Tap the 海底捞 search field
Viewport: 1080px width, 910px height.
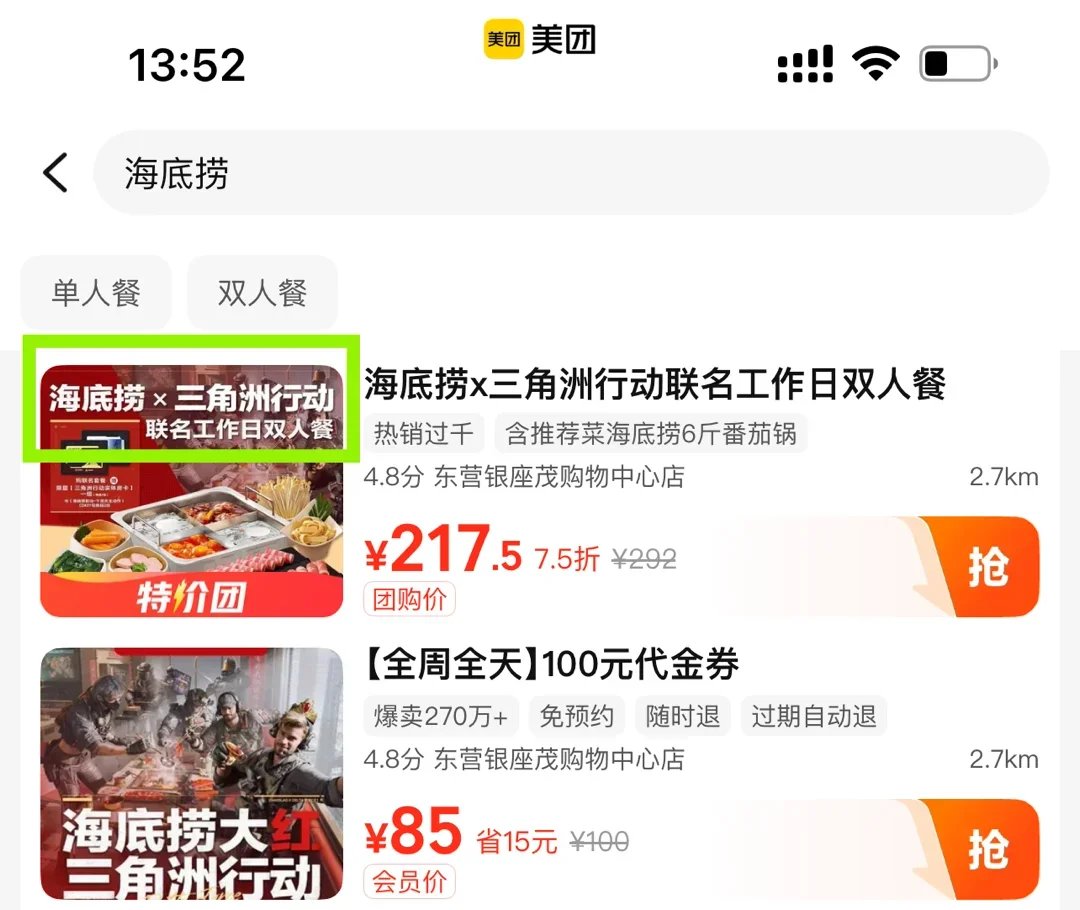pos(570,173)
